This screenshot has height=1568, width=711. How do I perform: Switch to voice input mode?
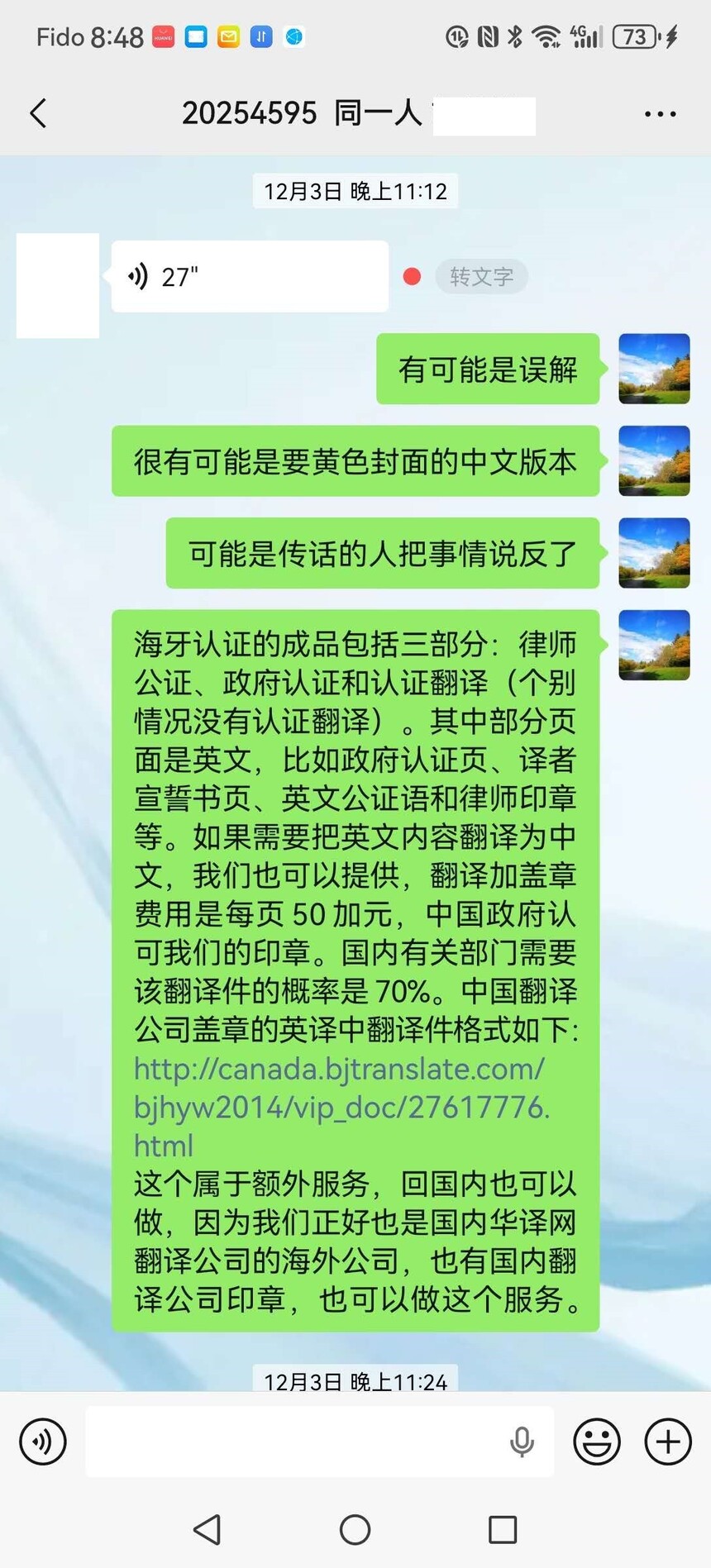[x=43, y=1442]
